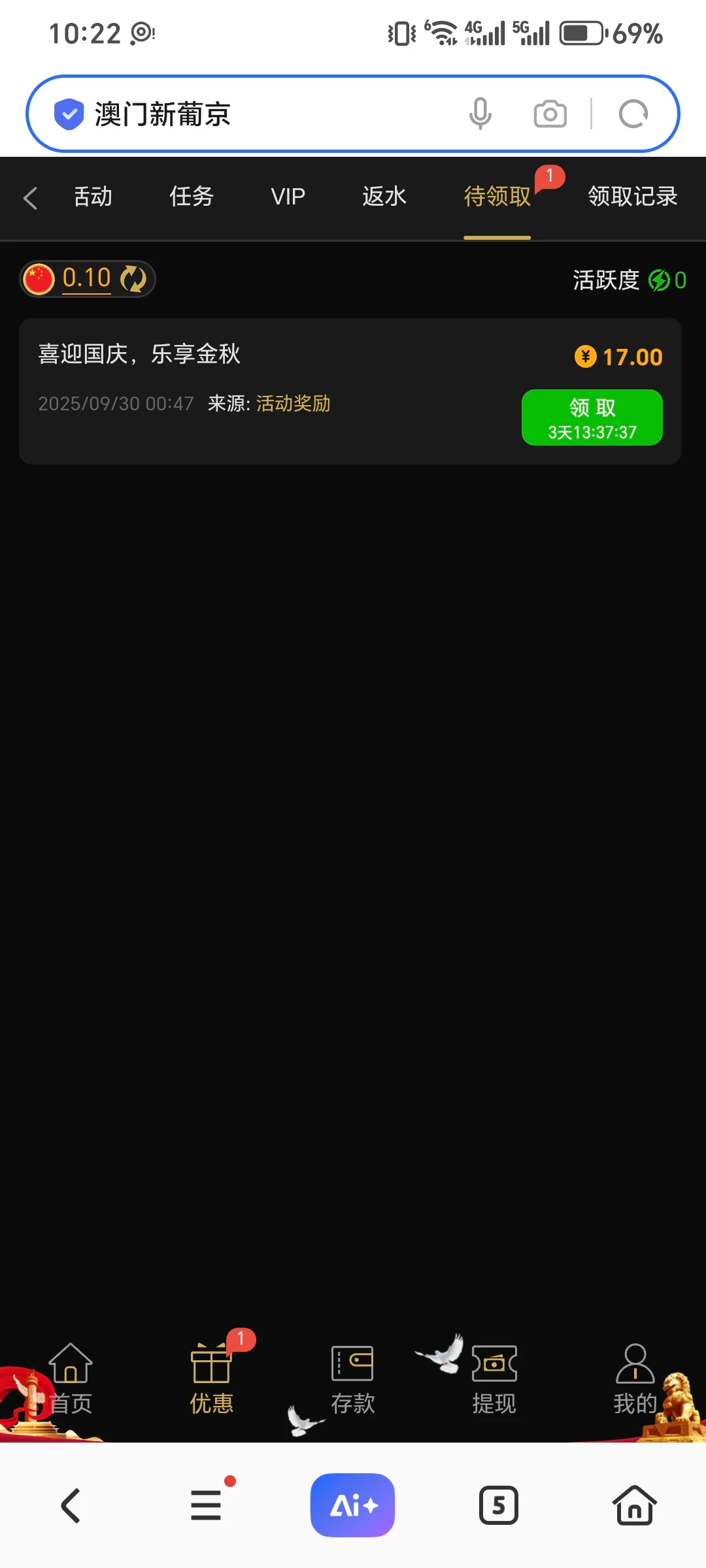Open the 任务 tab

(192, 196)
